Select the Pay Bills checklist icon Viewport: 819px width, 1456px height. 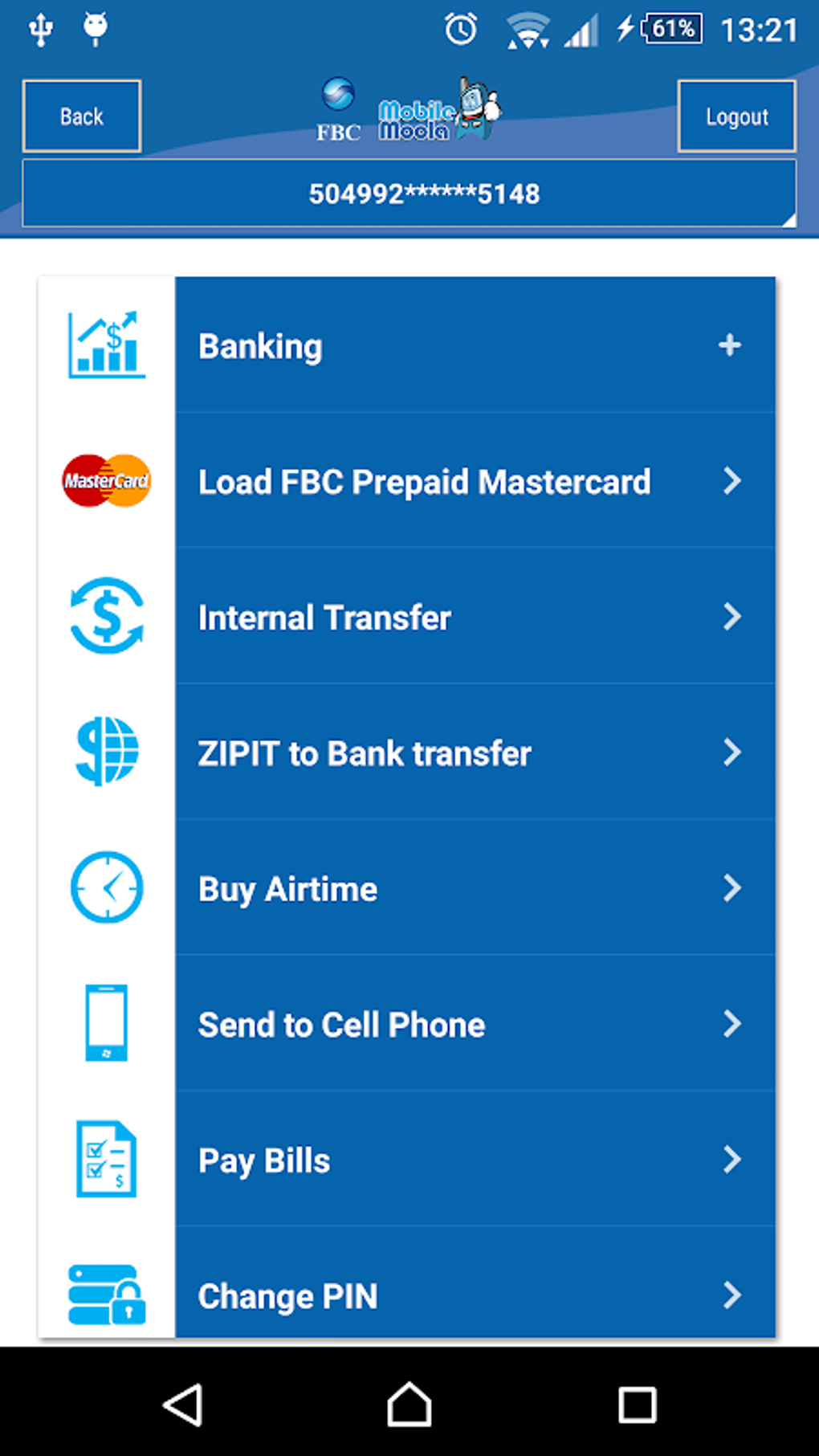coord(106,1160)
